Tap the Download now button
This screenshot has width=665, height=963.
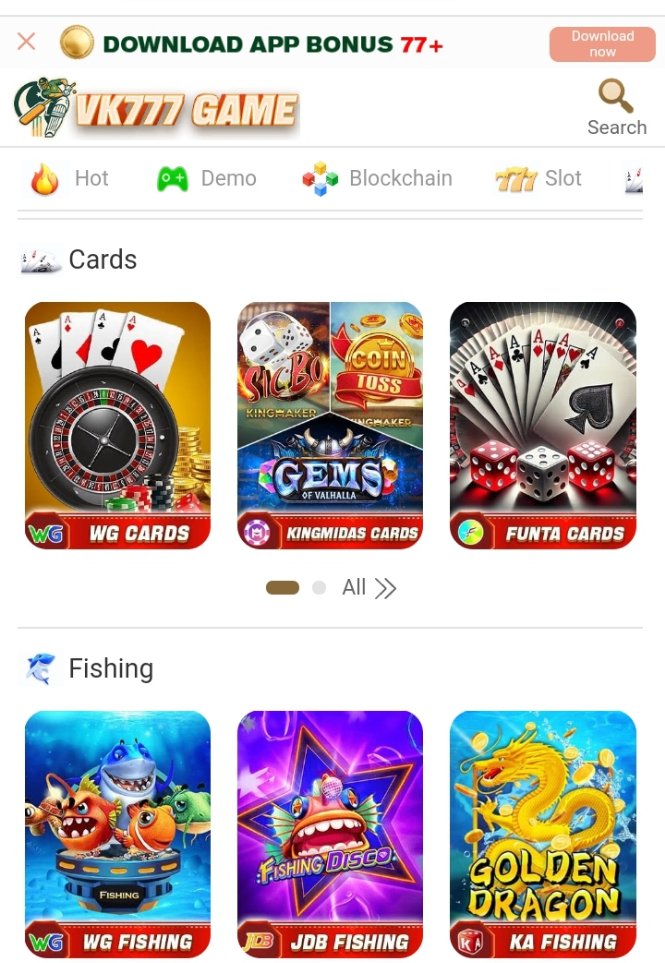(x=602, y=44)
